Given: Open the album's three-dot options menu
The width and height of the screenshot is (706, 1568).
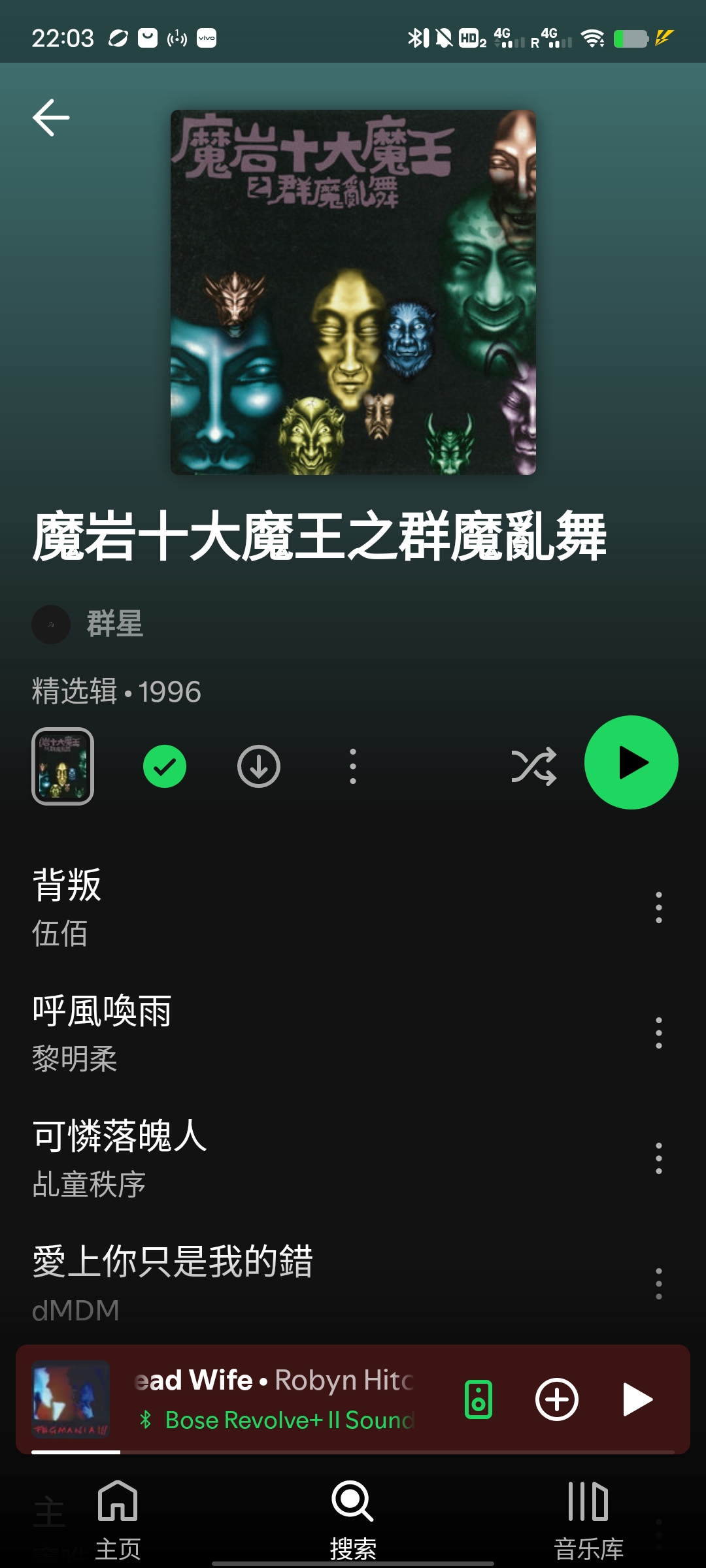Looking at the screenshot, I should coord(353,766).
